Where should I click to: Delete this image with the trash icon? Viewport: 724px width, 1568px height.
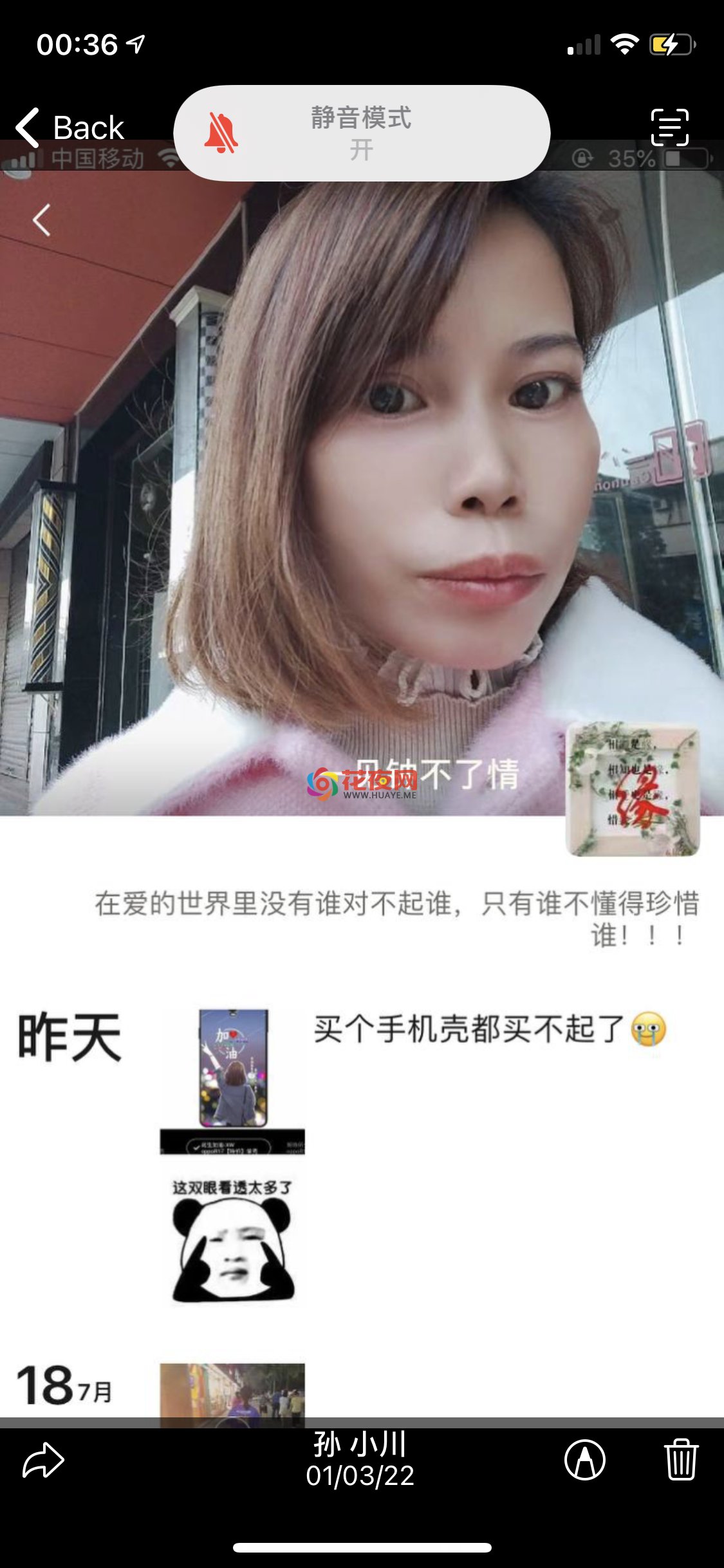(681, 1459)
